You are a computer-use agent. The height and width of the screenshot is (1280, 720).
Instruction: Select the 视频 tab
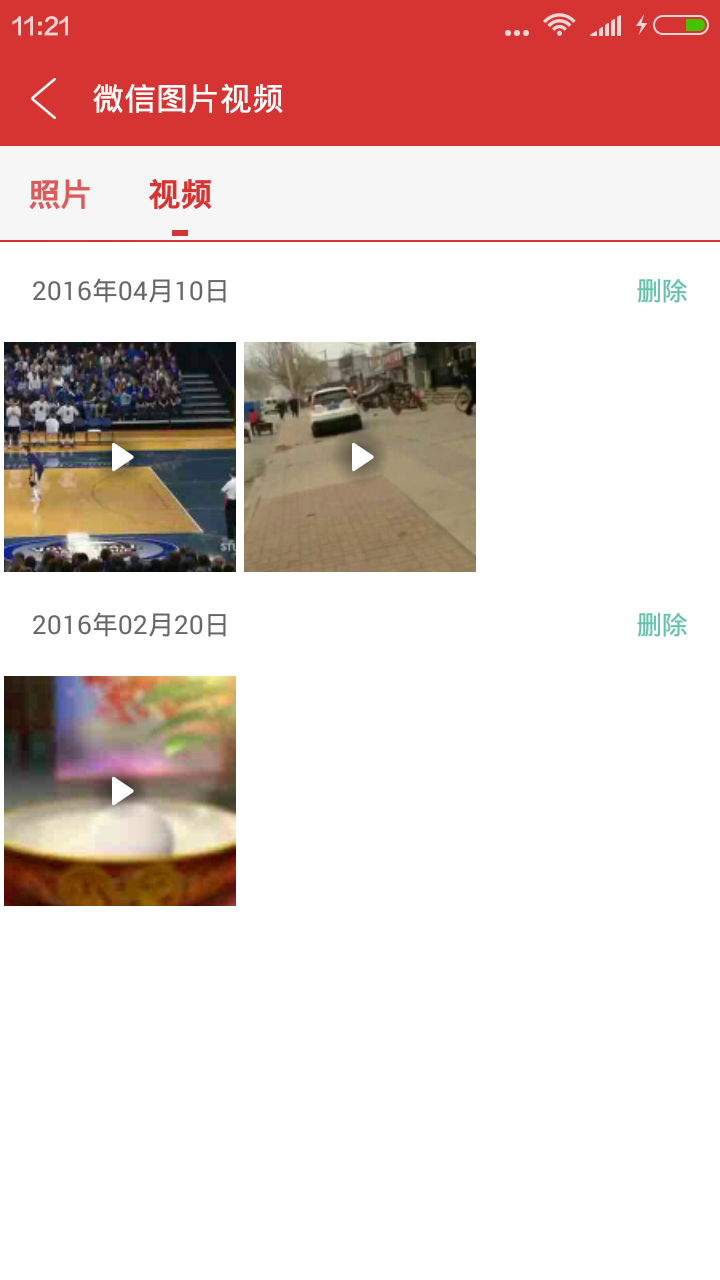pos(180,194)
